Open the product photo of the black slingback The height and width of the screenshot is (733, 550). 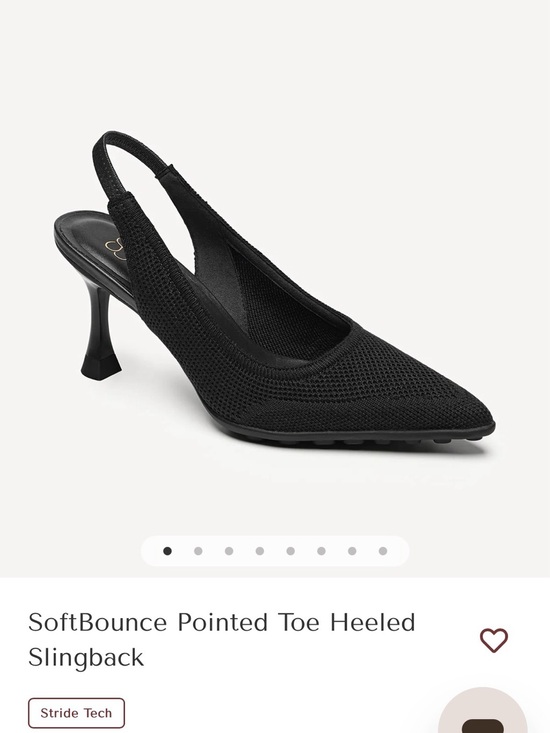[275, 288]
